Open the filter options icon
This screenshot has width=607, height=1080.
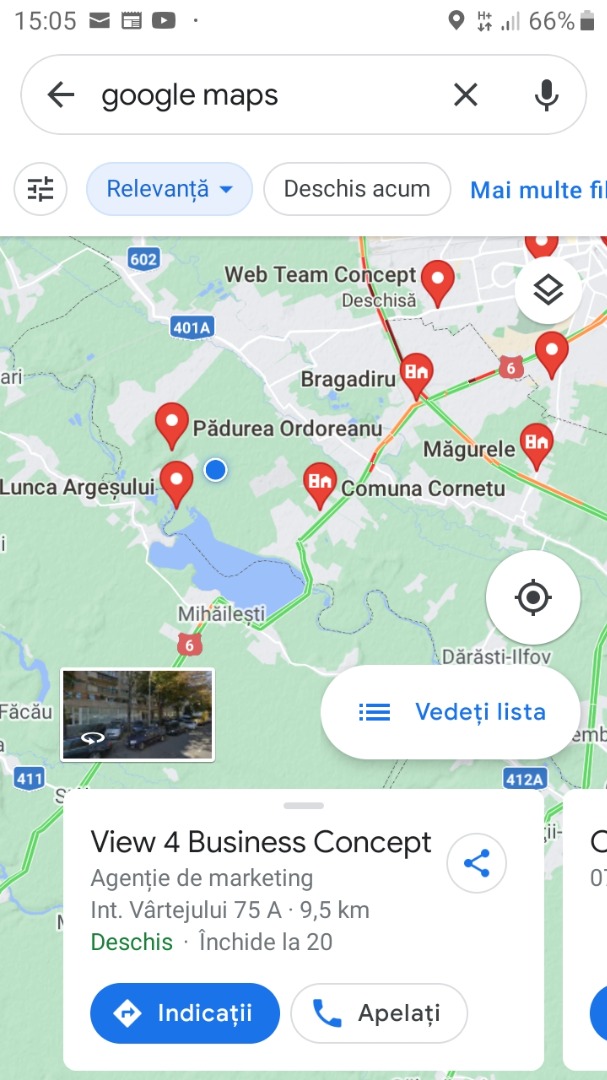click(40, 189)
